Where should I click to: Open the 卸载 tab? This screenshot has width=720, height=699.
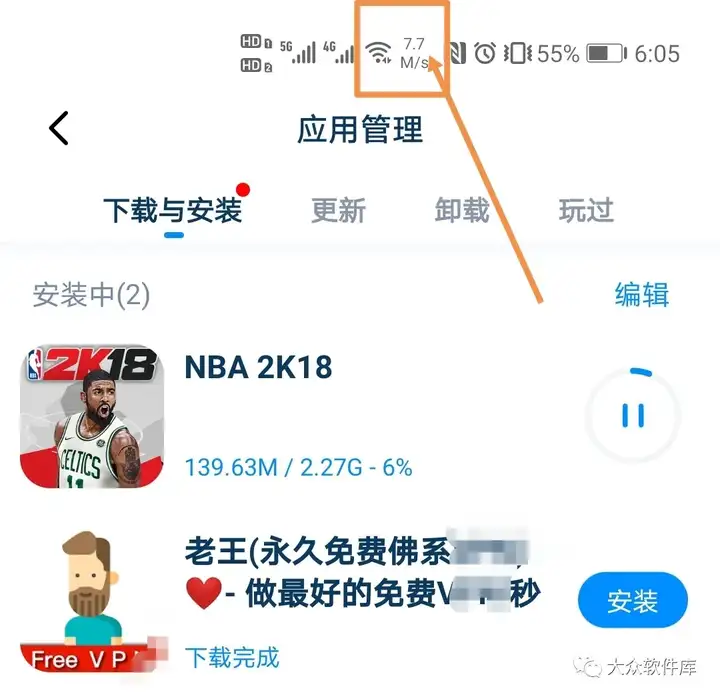click(x=462, y=210)
